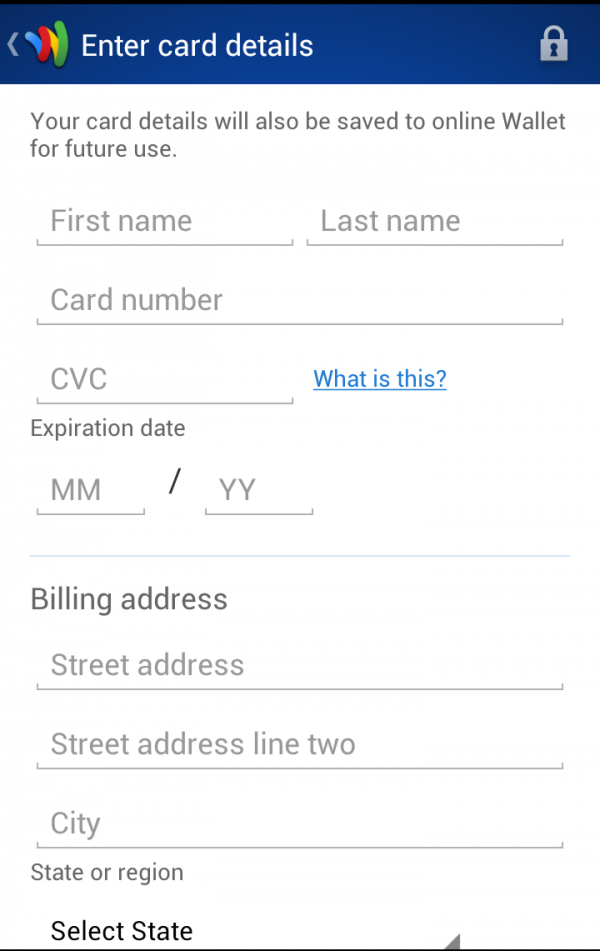Focus the Street address field
Screen dimensions: 600x951
pyautogui.click(x=299, y=666)
